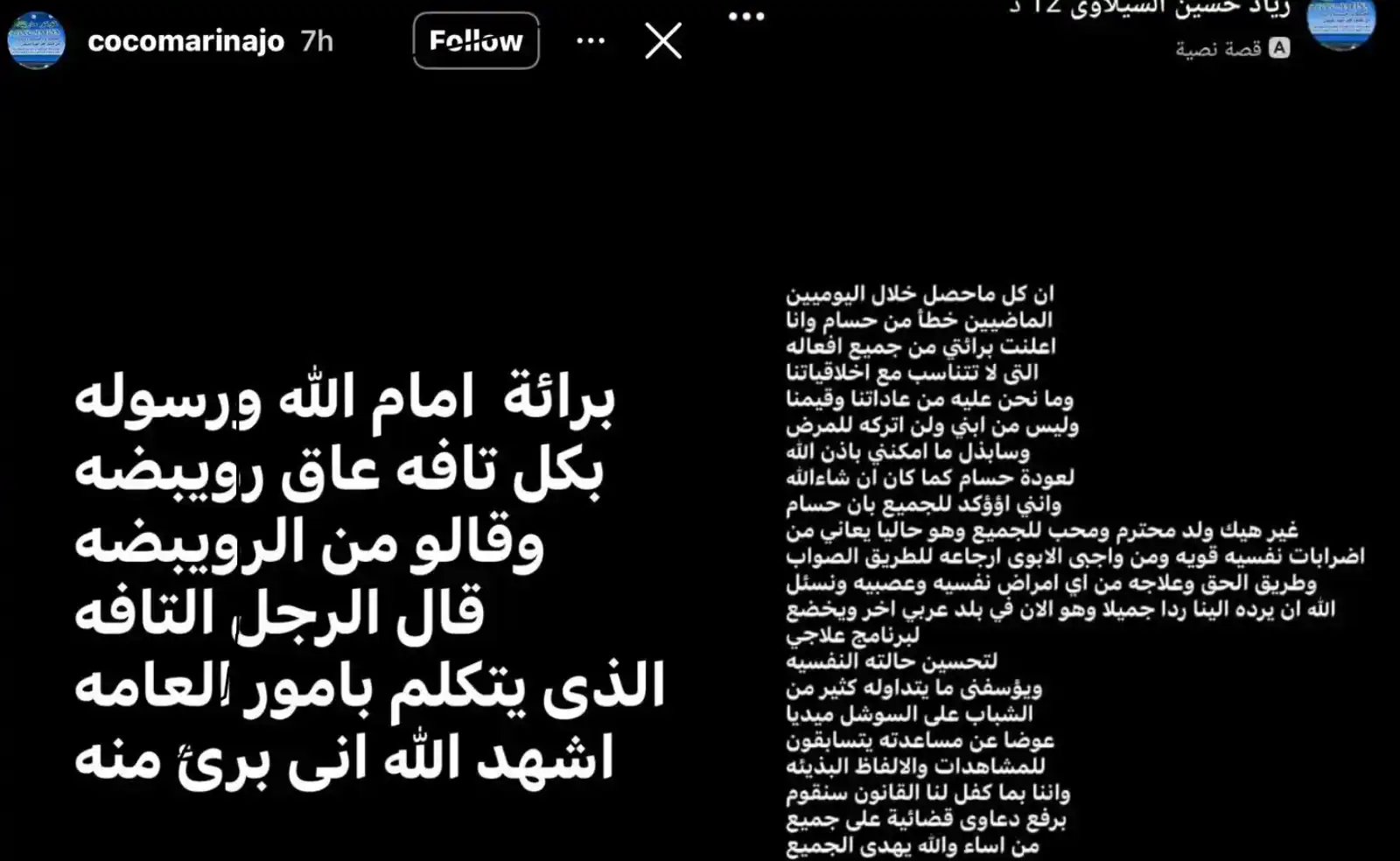Open the story options menu next to Follow
This screenshot has height=861, width=1400.
click(591, 40)
